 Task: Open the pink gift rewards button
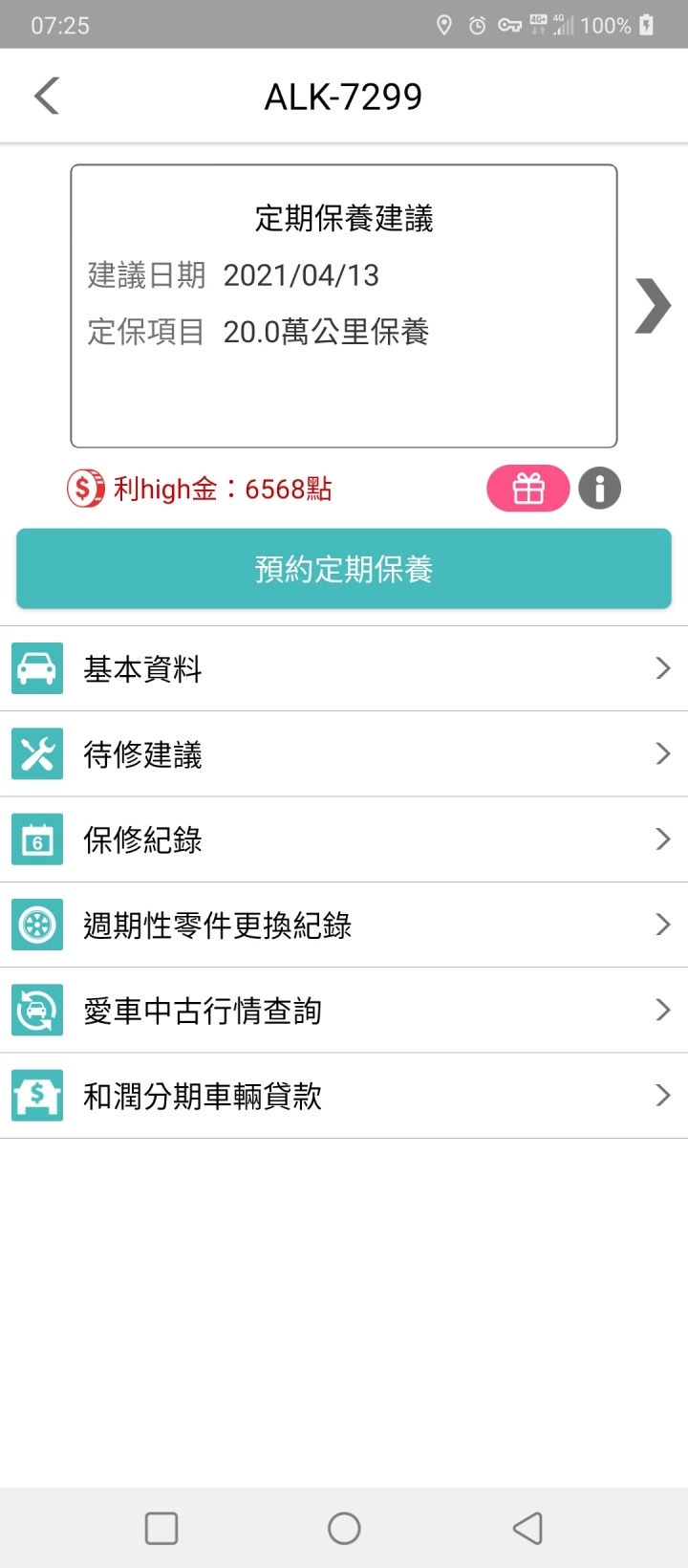tap(527, 489)
